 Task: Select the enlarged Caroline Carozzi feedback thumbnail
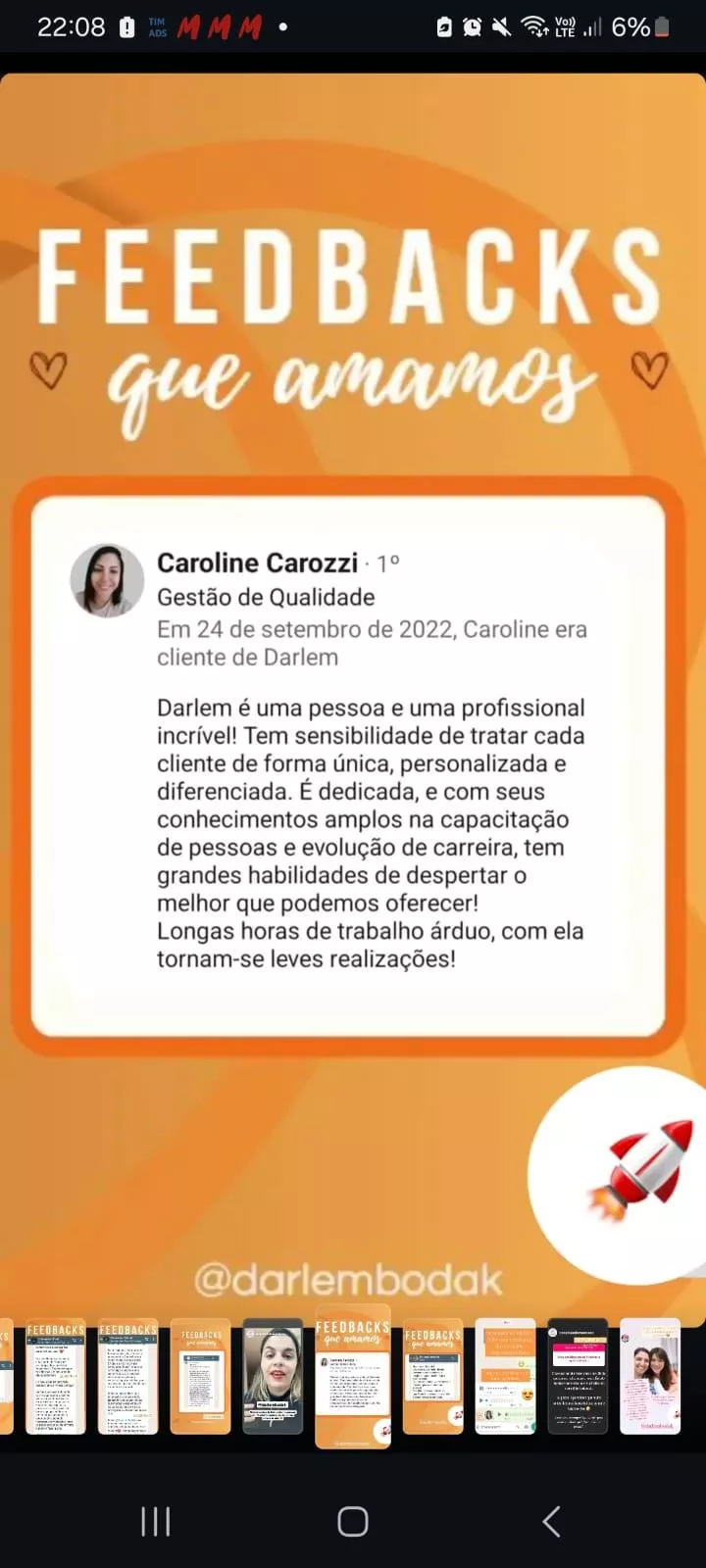[353, 1376]
